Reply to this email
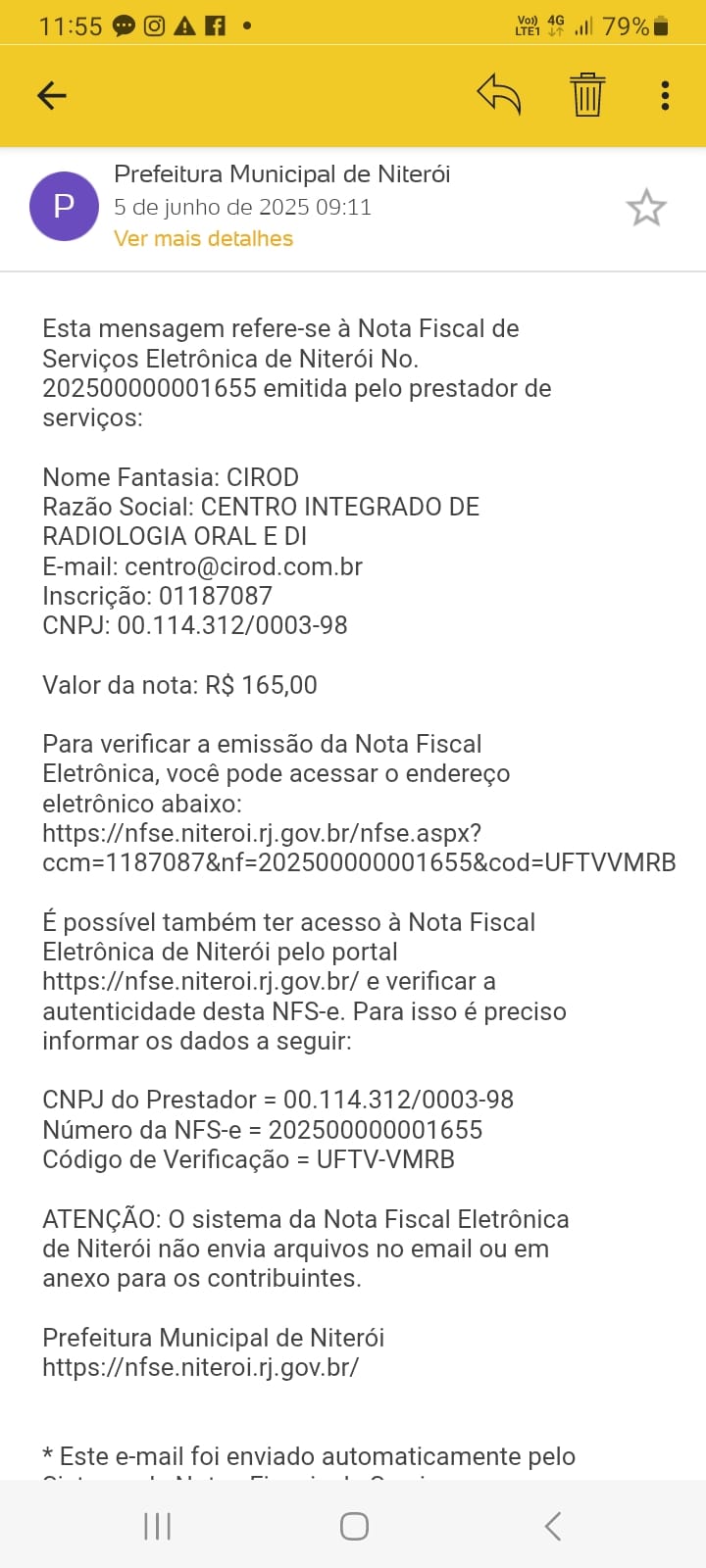The image size is (706, 1568). (x=498, y=95)
